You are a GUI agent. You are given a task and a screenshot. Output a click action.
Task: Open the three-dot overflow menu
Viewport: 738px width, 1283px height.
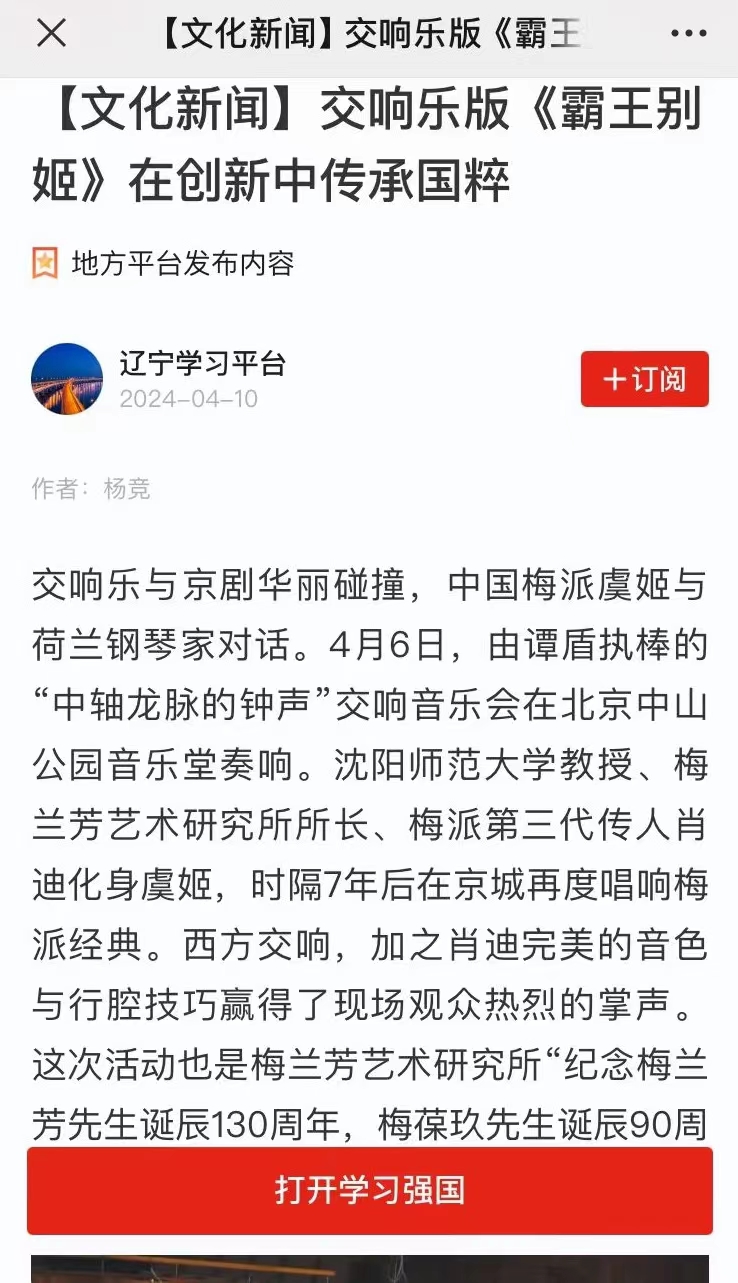point(688,34)
